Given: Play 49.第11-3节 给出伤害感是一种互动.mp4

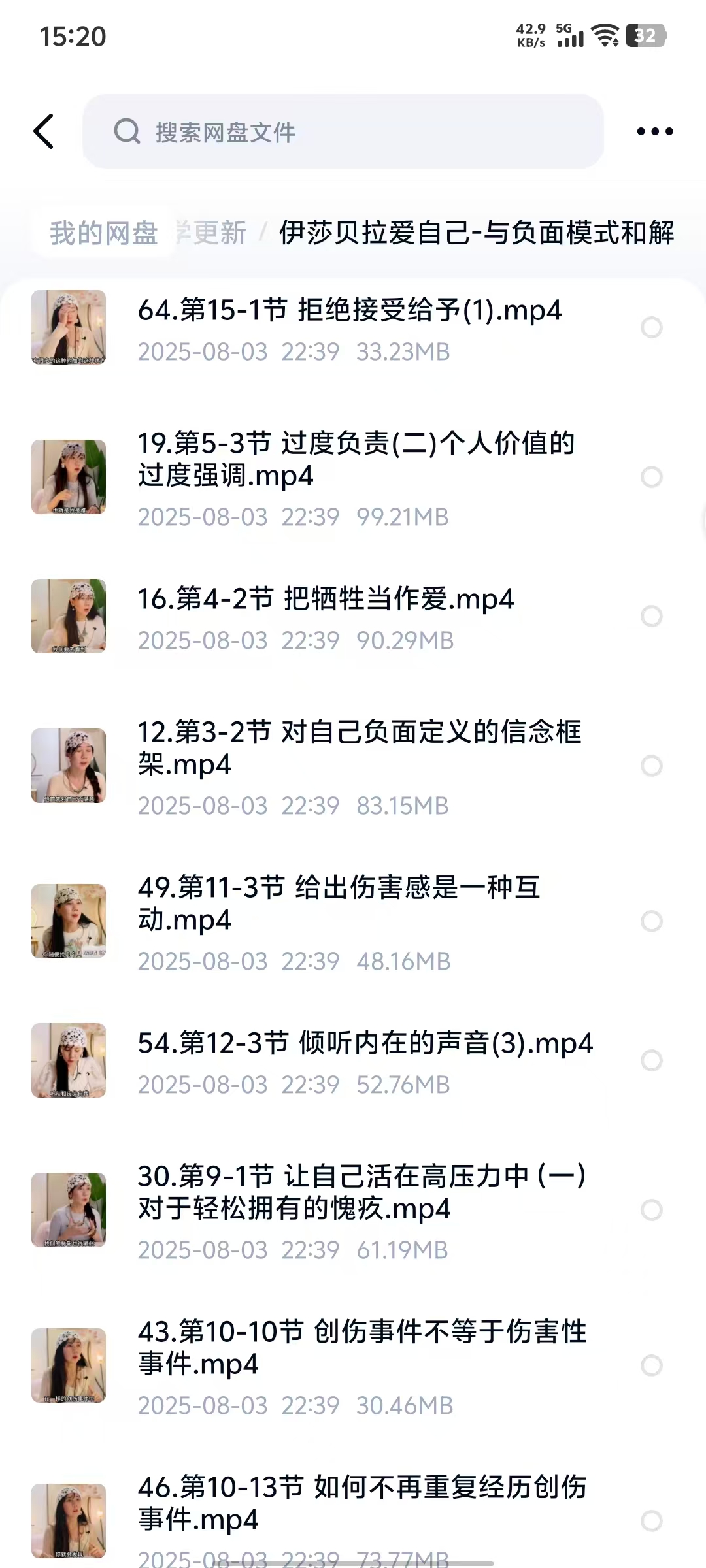Looking at the screenshot, I should coord(339,904).
